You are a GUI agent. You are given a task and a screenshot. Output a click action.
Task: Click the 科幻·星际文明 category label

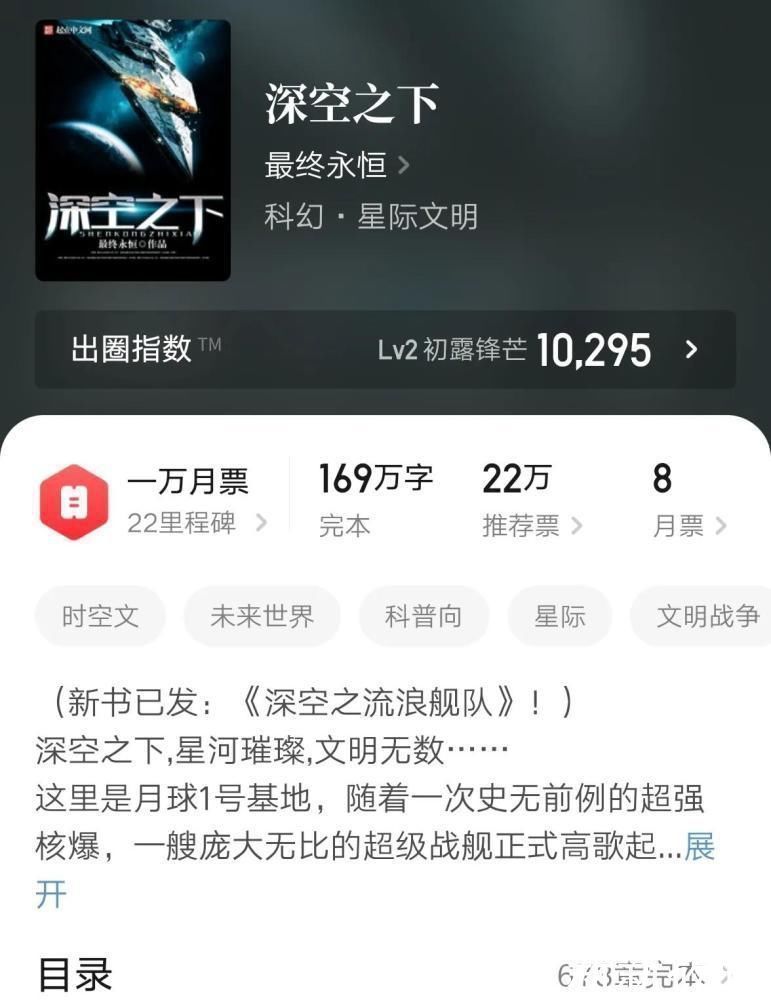pos(371,216)
